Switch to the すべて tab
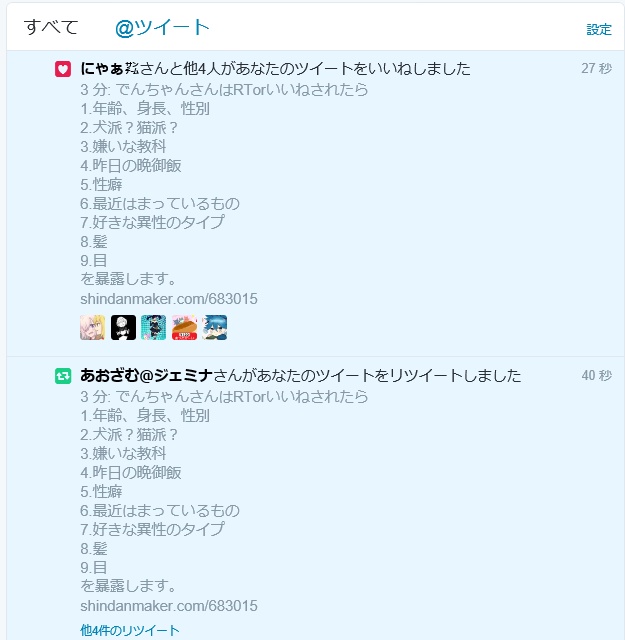Viewport: 625px width, 640px height. (51, 27)
